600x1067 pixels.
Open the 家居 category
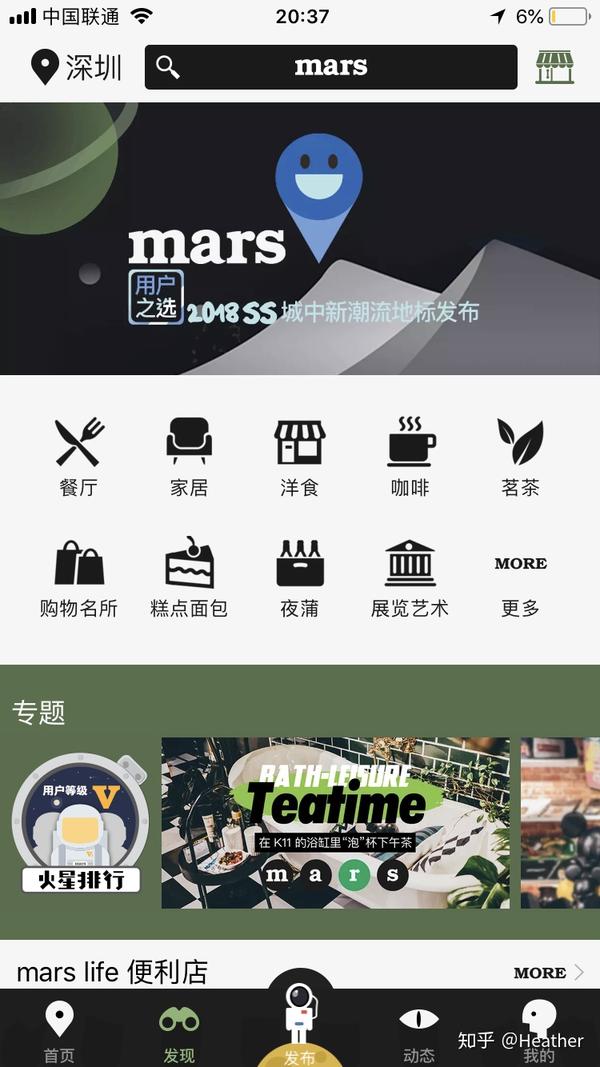point(189,456)
